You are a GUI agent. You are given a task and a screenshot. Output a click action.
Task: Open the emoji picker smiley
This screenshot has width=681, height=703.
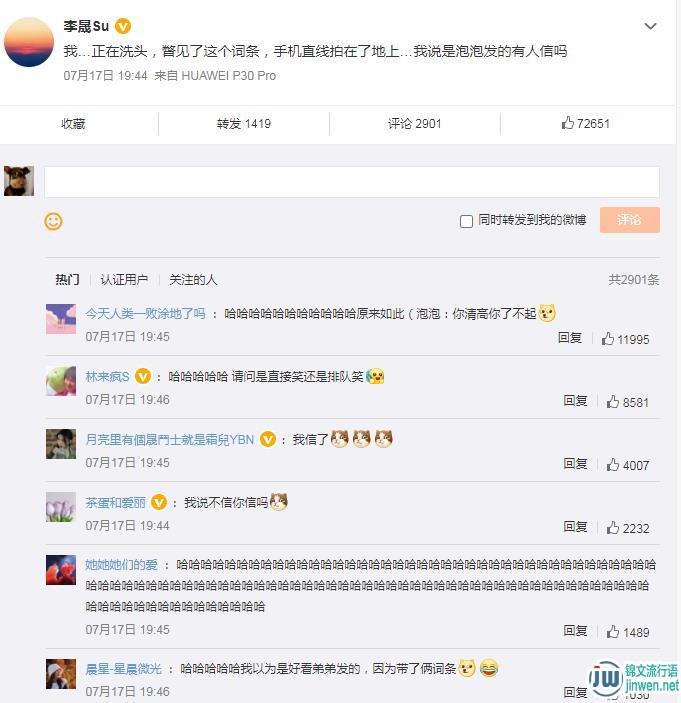pos(54,221)
